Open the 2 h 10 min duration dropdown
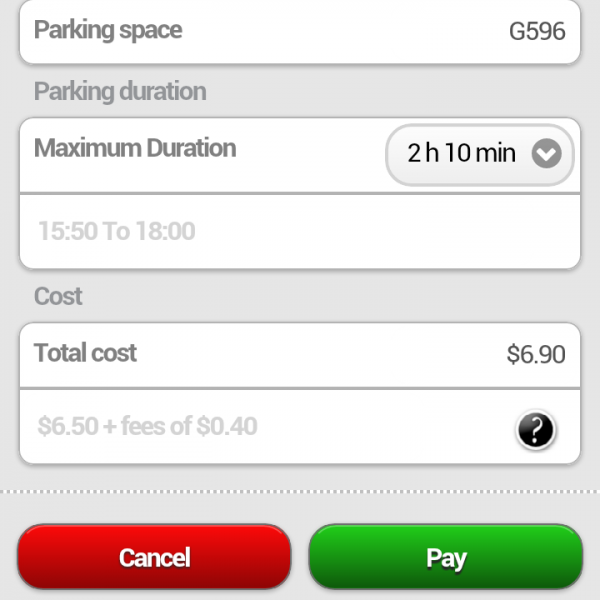 coord(479,154)
